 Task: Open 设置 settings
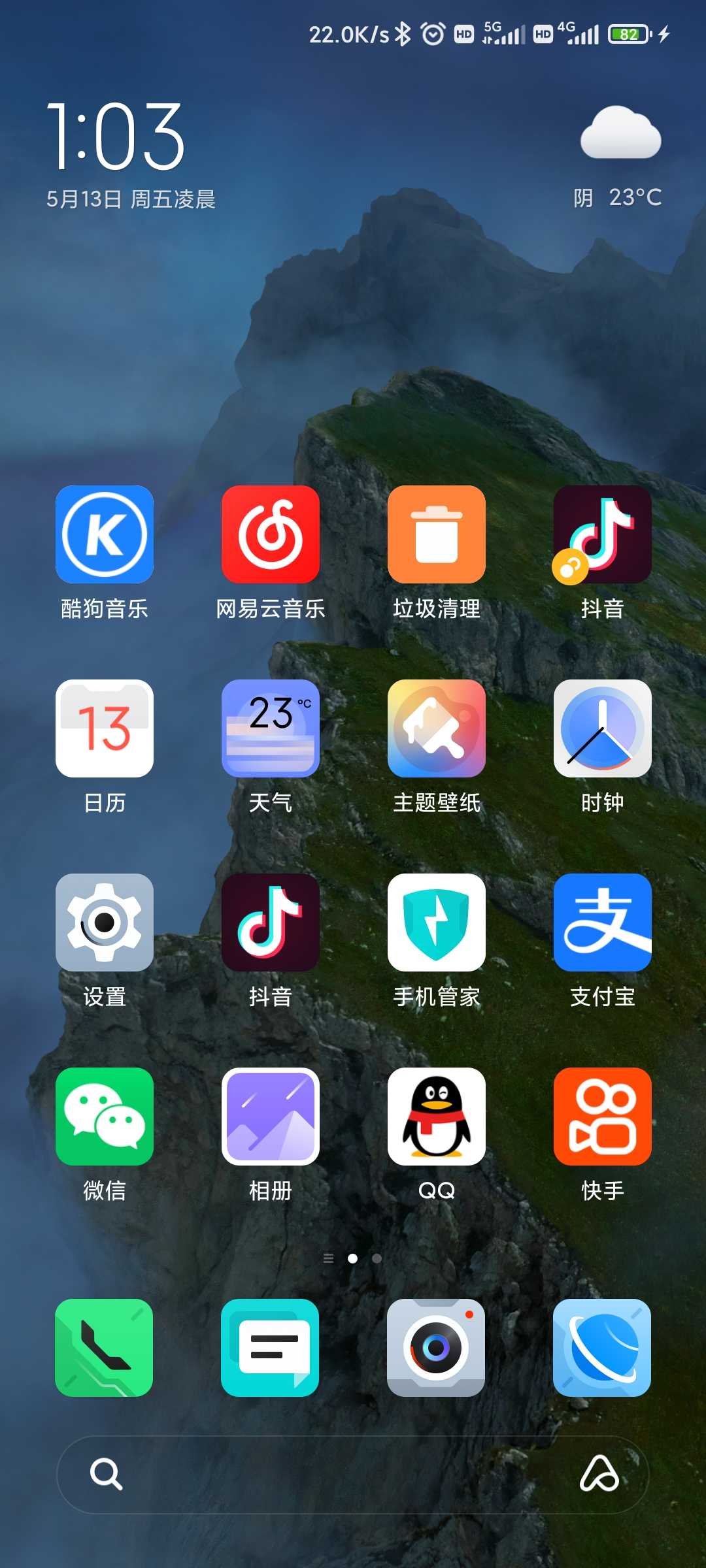[105, 923]
